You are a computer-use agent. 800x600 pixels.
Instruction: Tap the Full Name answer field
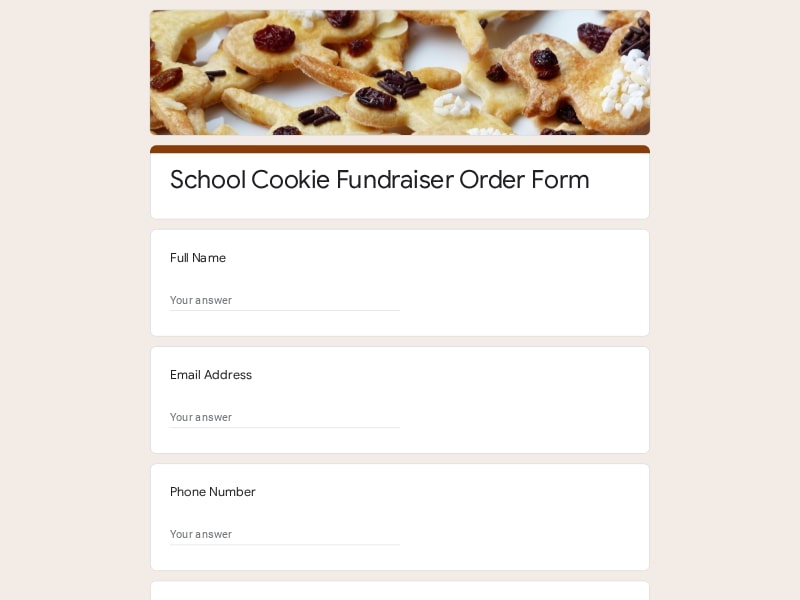coord(284,300)
